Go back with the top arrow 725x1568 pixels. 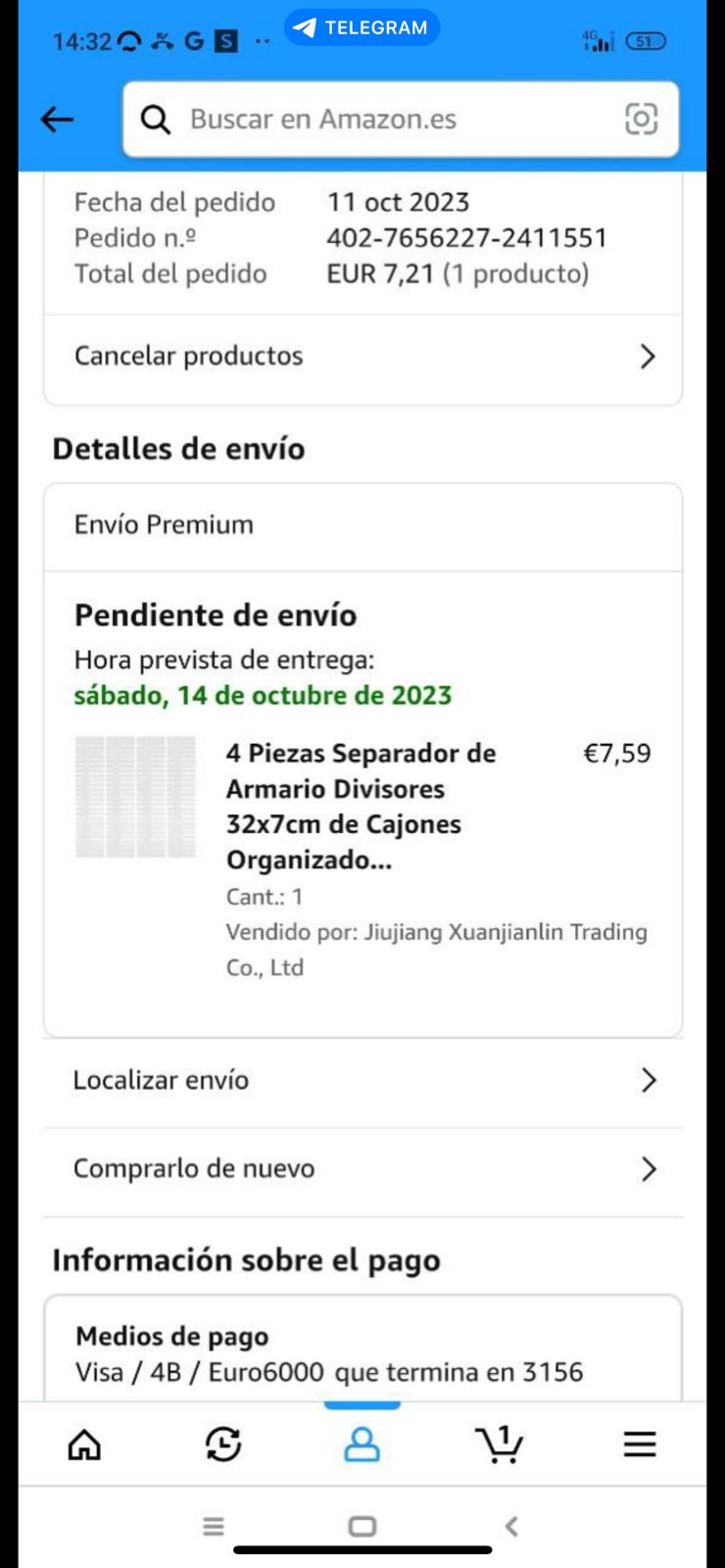[x=57, y=120]
